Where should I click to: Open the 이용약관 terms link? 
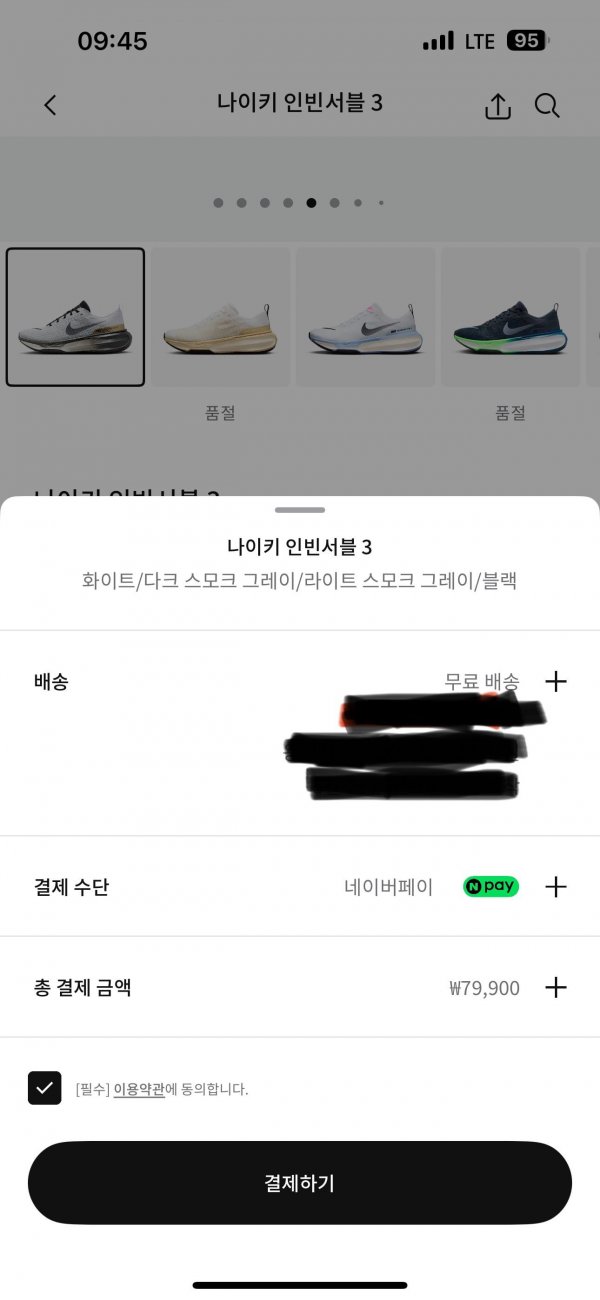click(x=139, y=1089)
